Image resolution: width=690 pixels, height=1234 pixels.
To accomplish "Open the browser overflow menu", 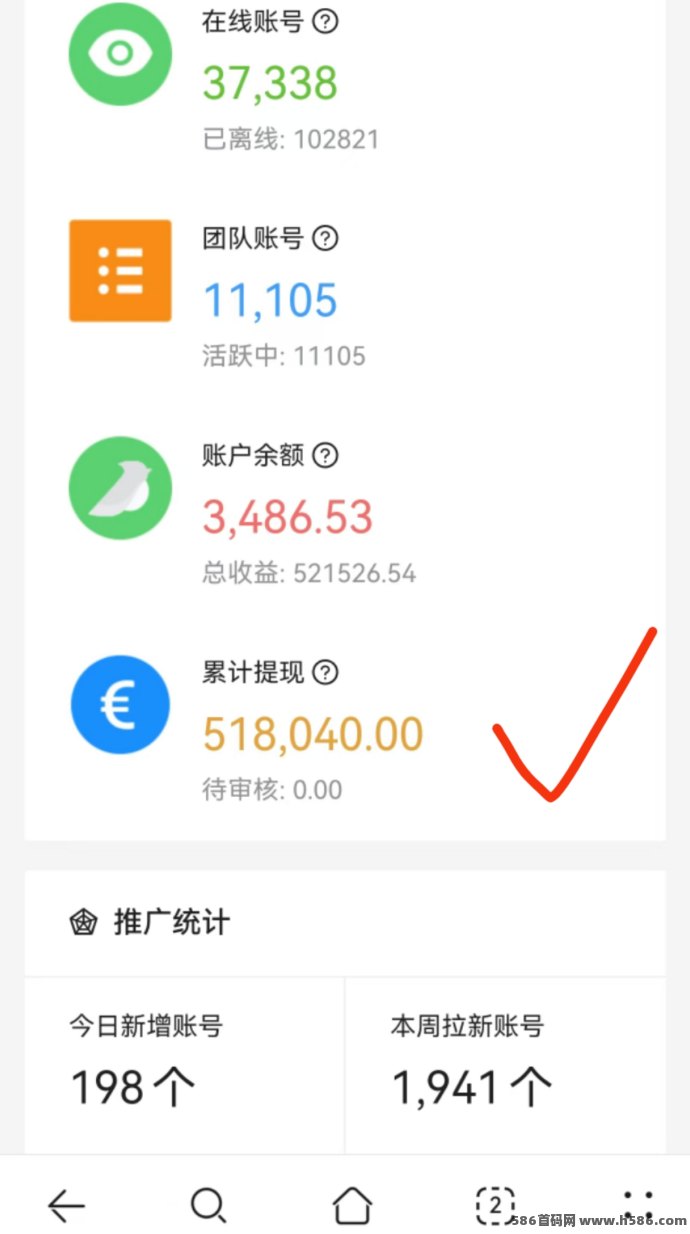I will coord(638,1205).
